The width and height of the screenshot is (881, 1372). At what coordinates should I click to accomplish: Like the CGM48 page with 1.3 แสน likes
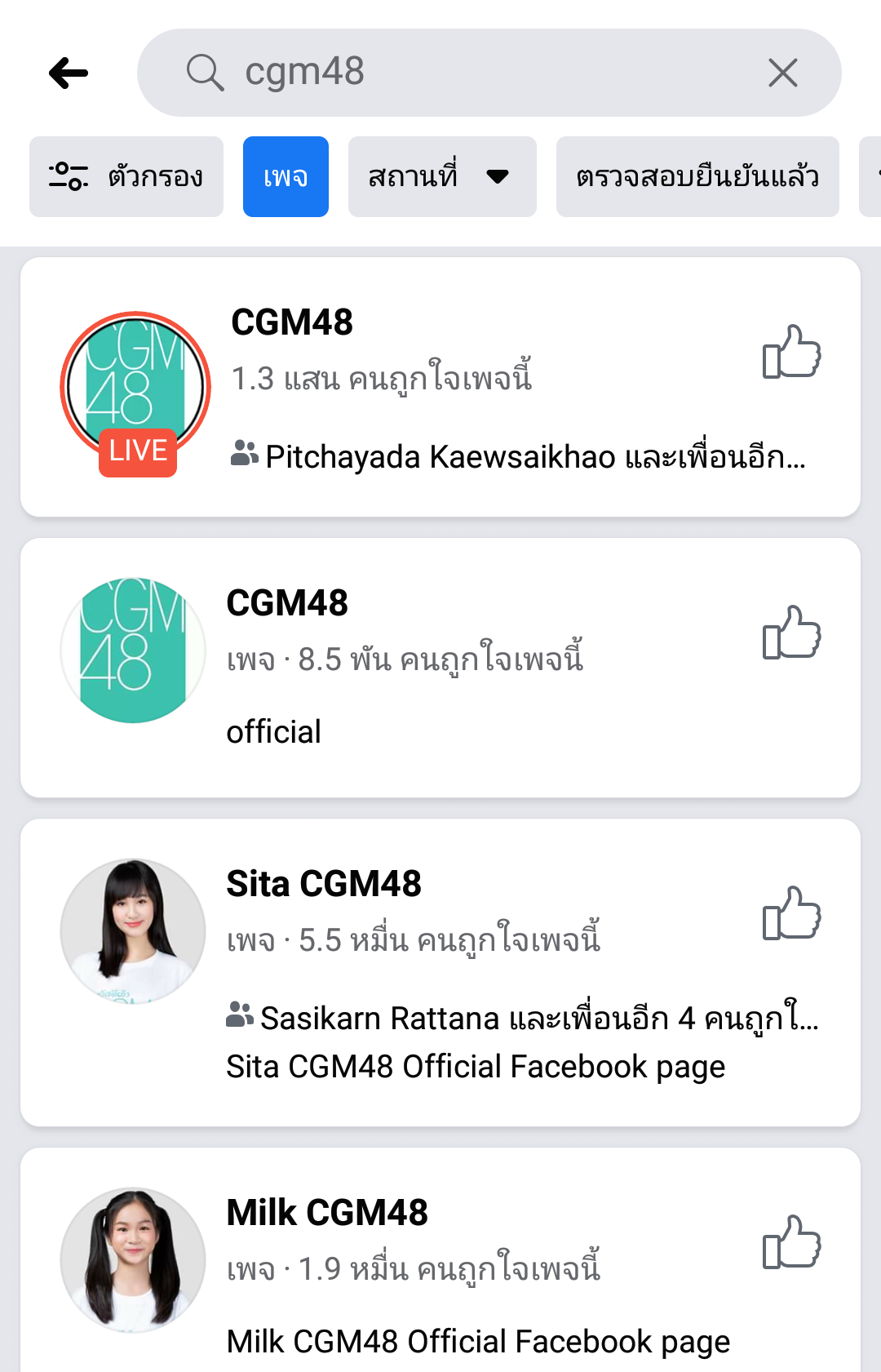(x=790, y=353)
